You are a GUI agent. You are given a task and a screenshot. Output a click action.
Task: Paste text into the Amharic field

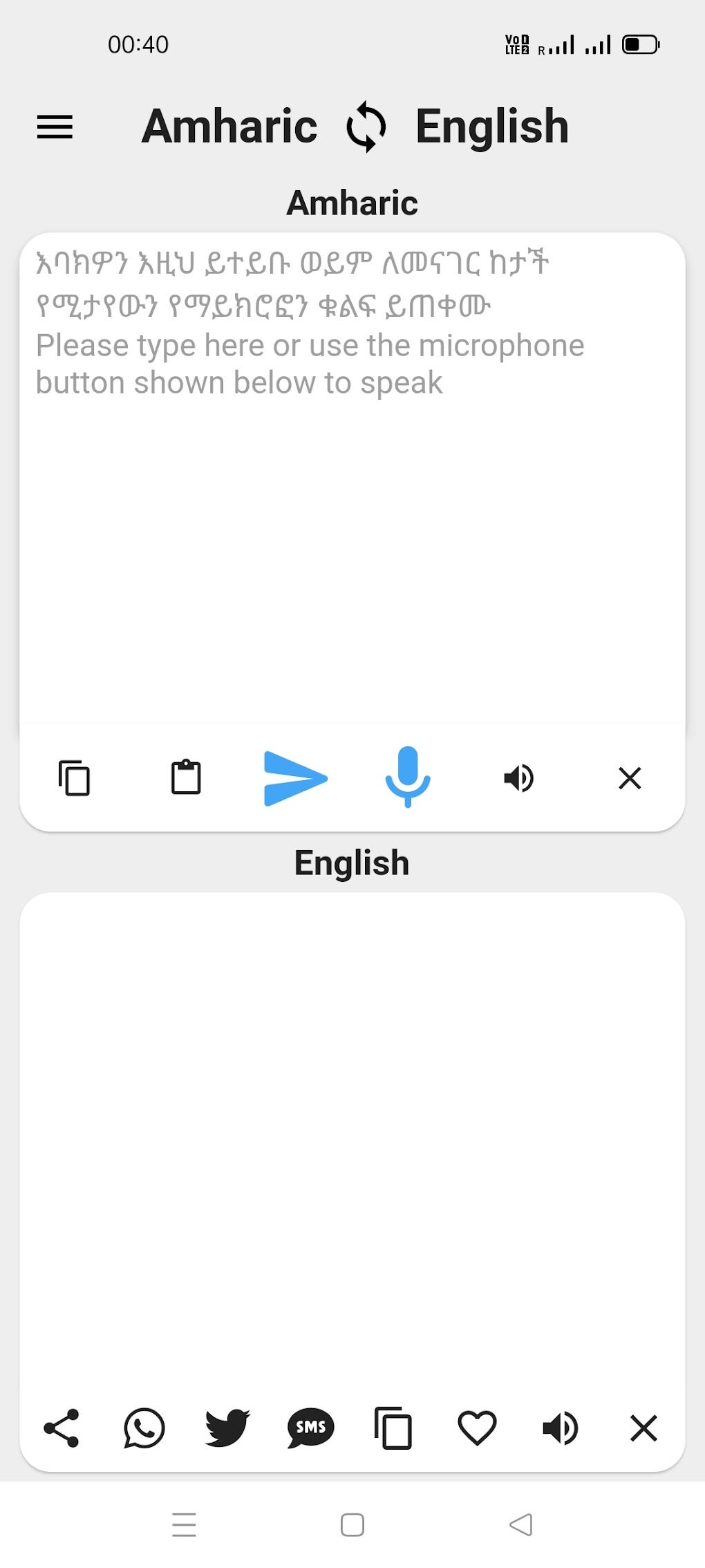tap(185, 777)
